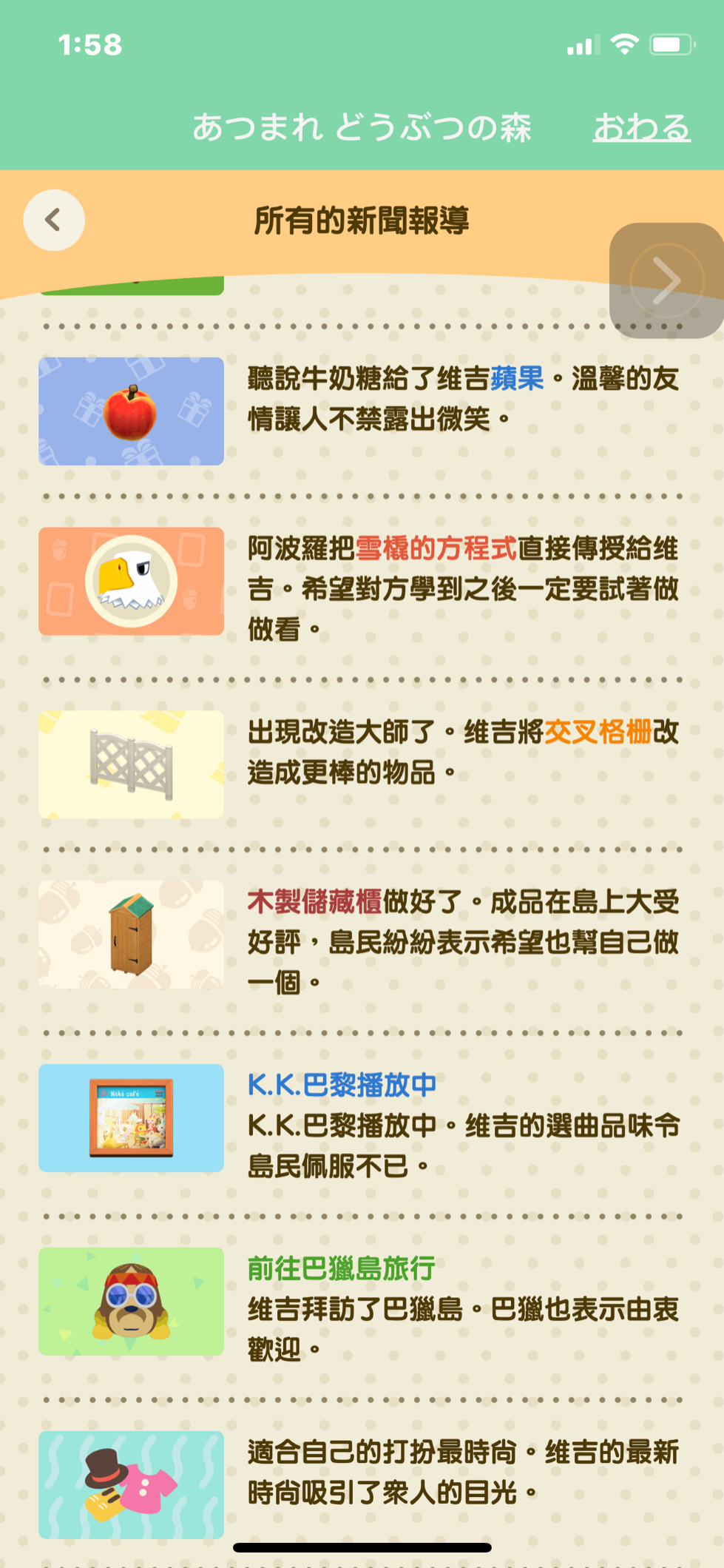The width and height of the screenshot is (724, 1568).
Task: Tap the おわる link to exit
Action: pos(641,127)
